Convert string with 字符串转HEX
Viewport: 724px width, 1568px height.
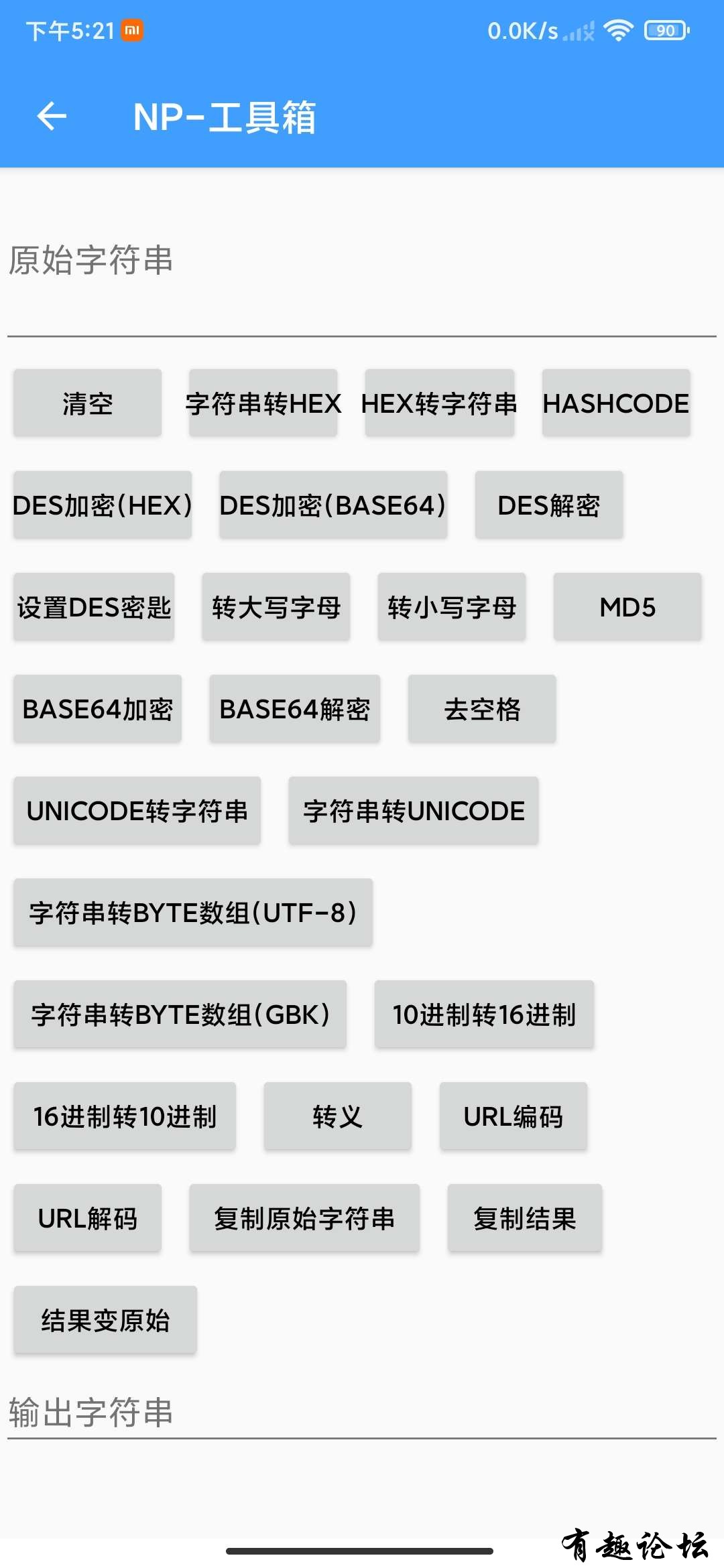263,403
